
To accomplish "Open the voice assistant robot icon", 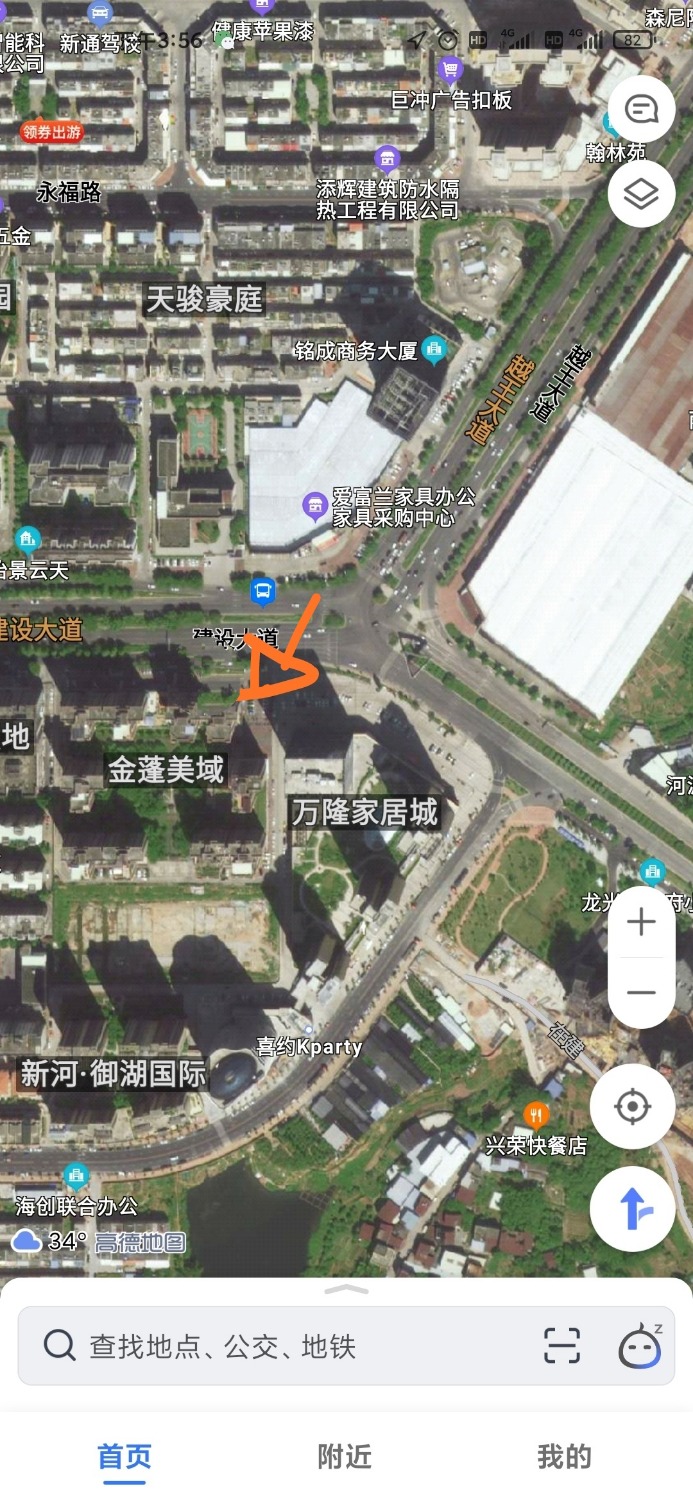I will [x=640, y=1346].
